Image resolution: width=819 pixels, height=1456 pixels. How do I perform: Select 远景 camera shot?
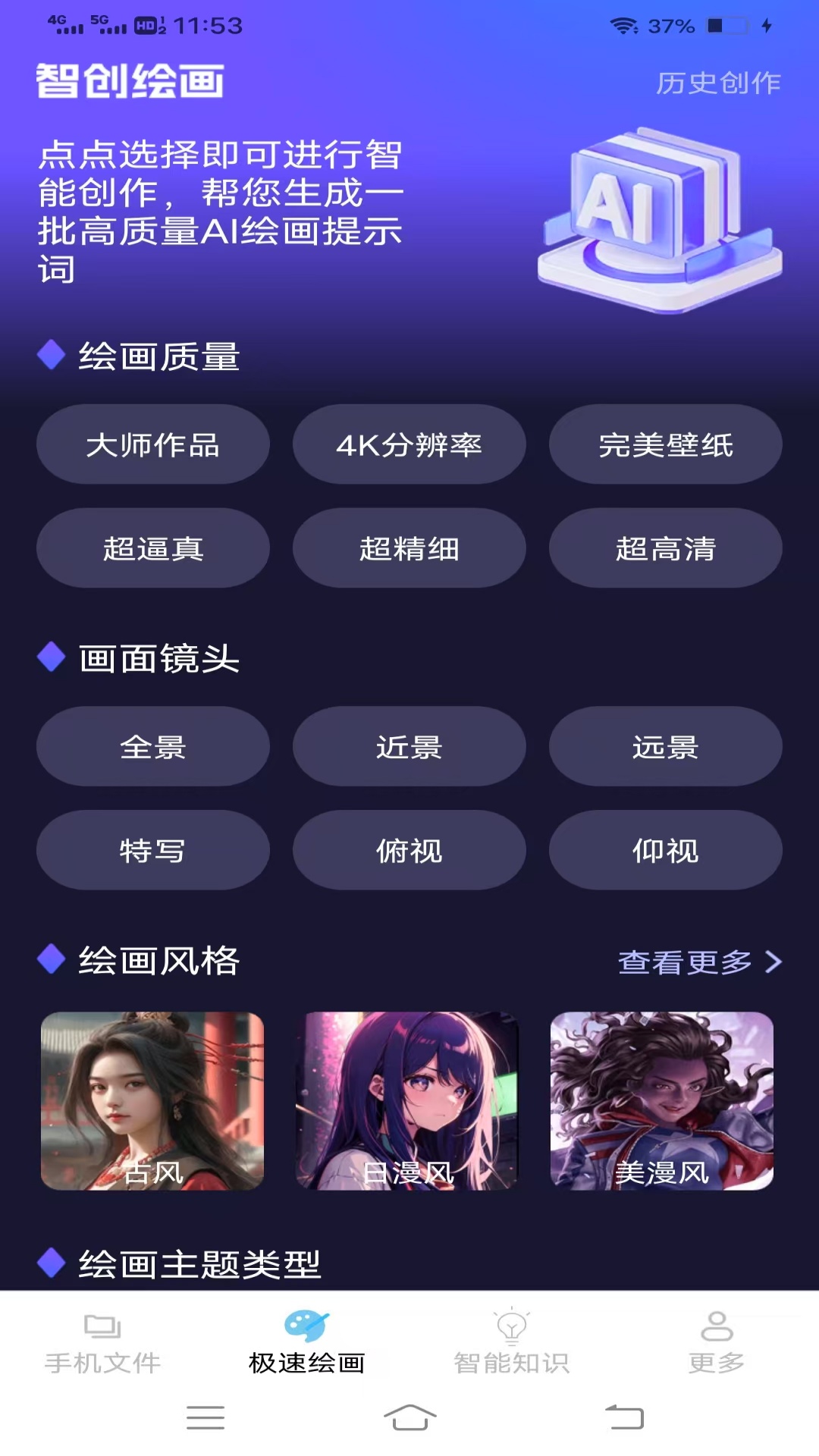pyautogui.click(x=665, y=746)
